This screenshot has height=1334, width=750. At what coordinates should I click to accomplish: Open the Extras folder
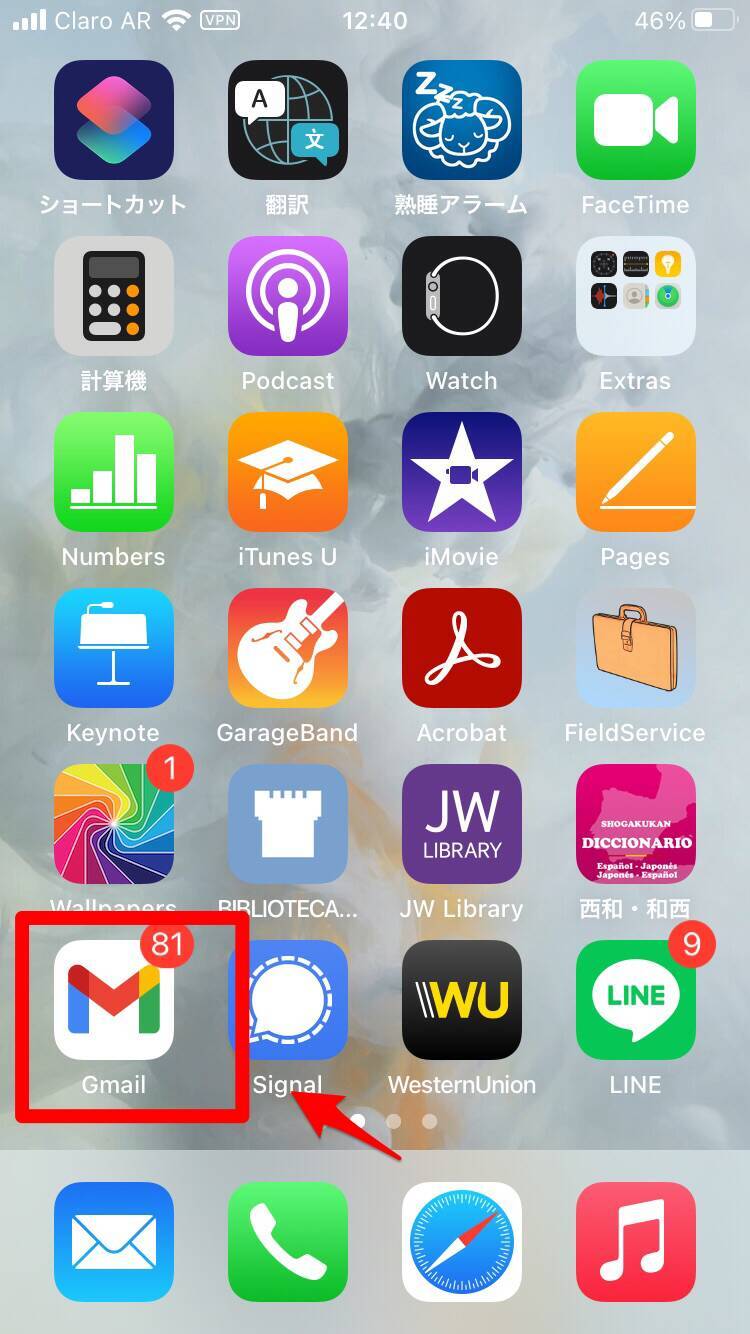pyautogui.click(x=635, y=296)
